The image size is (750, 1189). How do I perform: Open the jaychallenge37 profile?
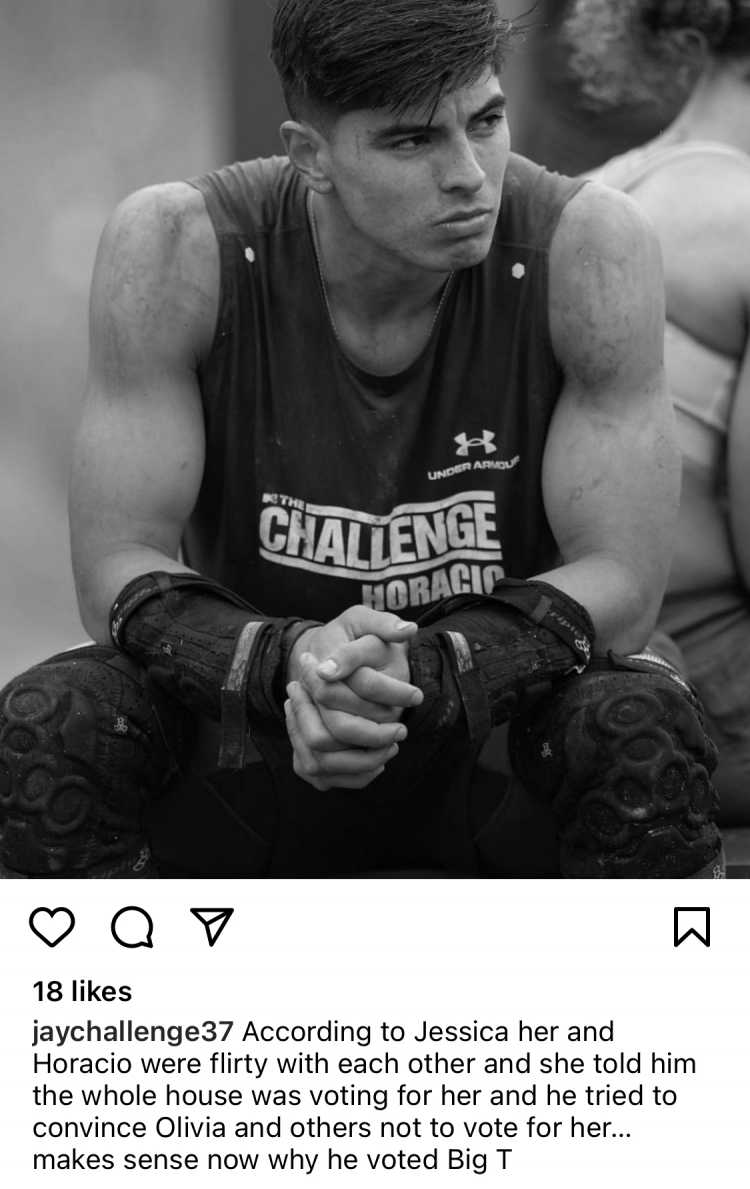pyautogui.click(x=133, y=1031)
